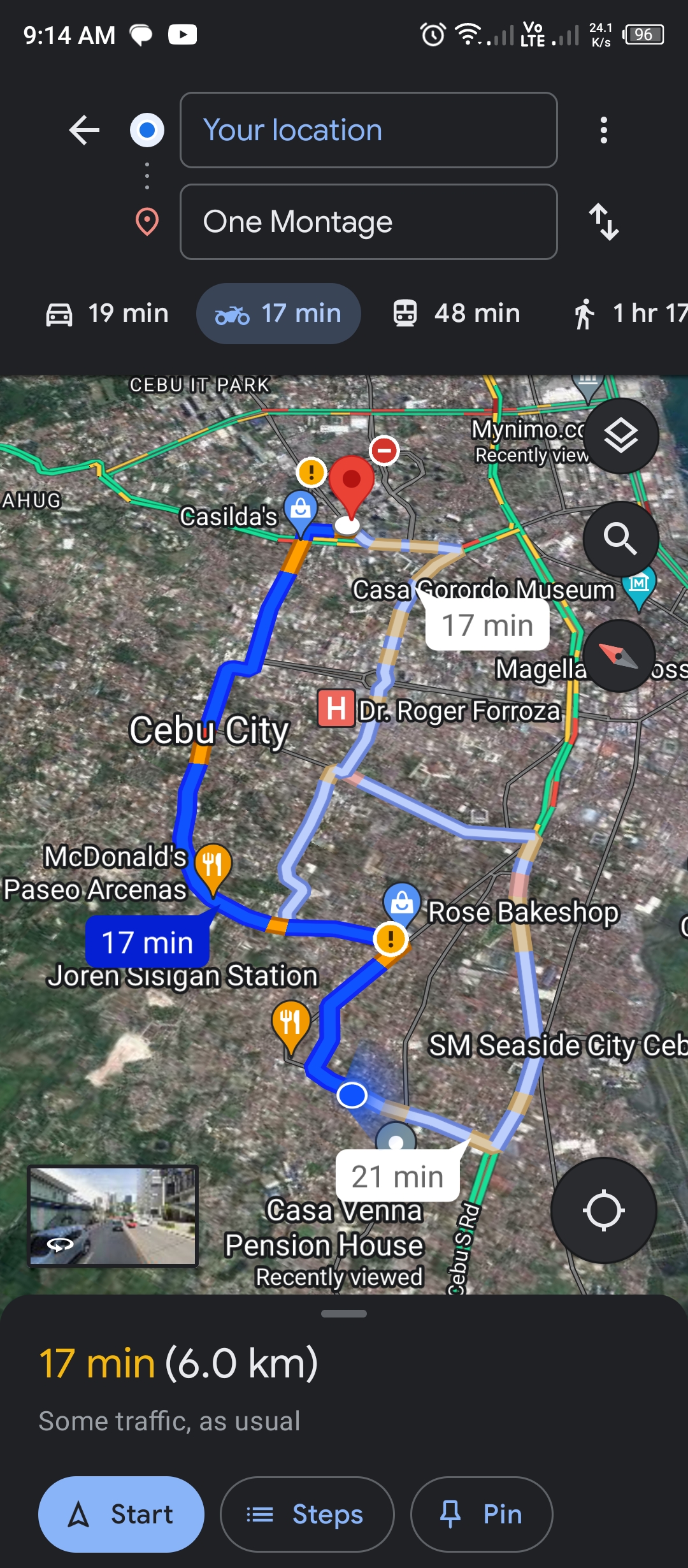Switch to public transit, 48 min
Viewport: 688px width, 1568px height.
(x=457, y=314)
